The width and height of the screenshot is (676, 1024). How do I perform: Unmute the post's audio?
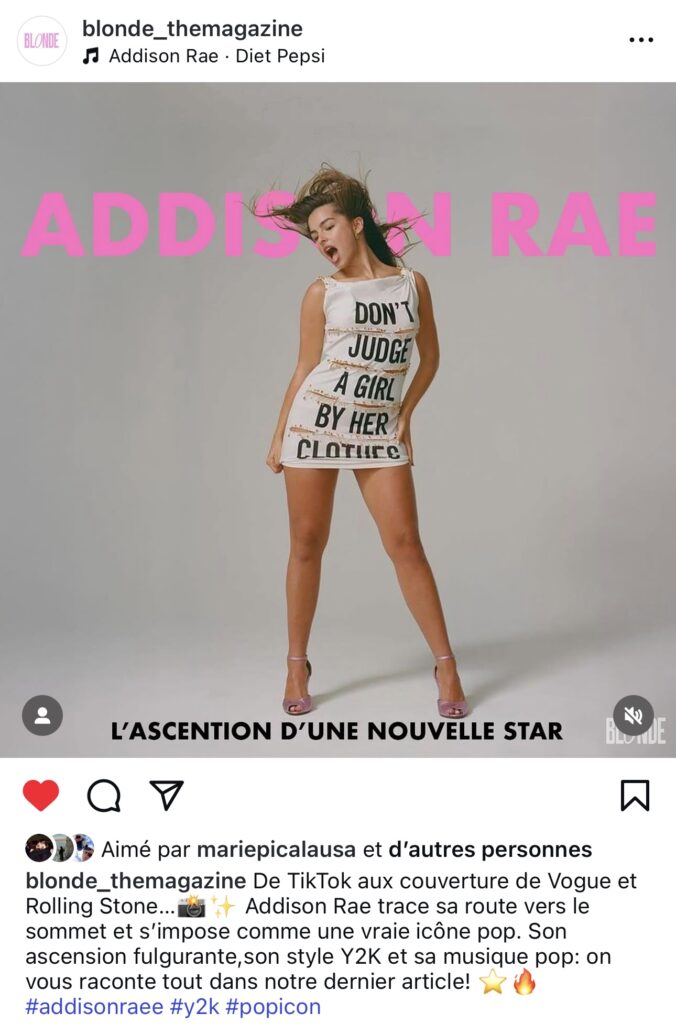[633, 715]
